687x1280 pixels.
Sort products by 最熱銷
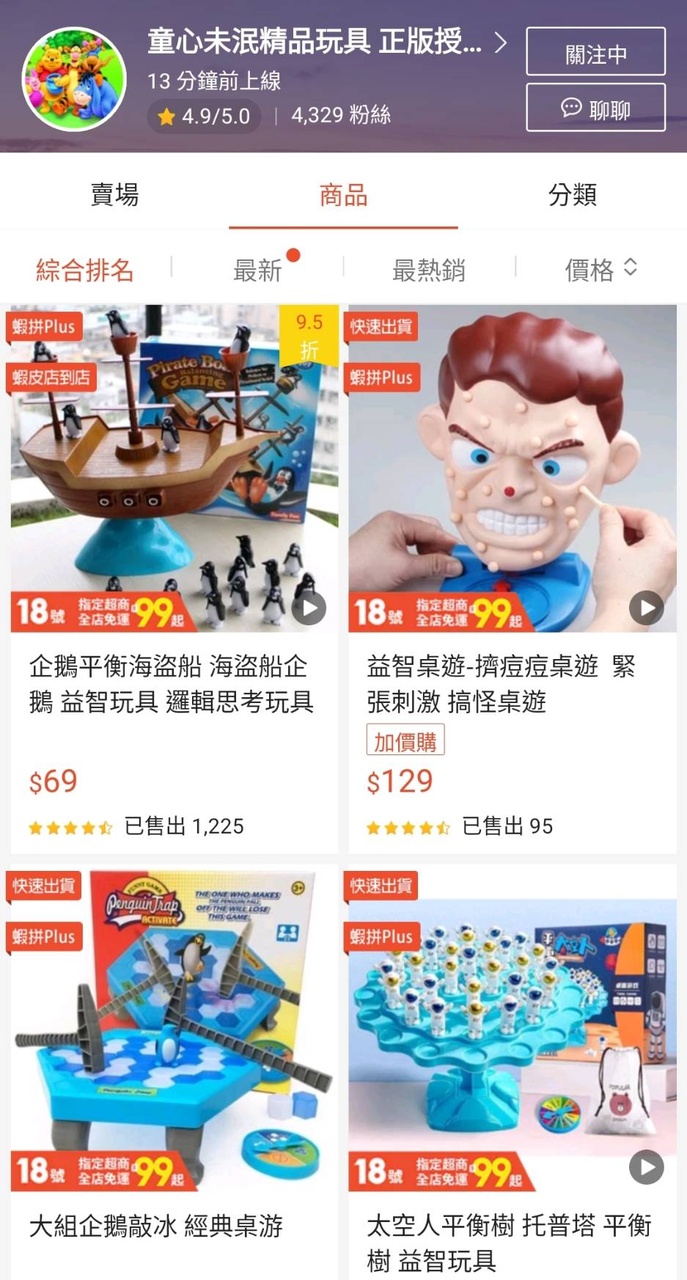coord(428,269)
